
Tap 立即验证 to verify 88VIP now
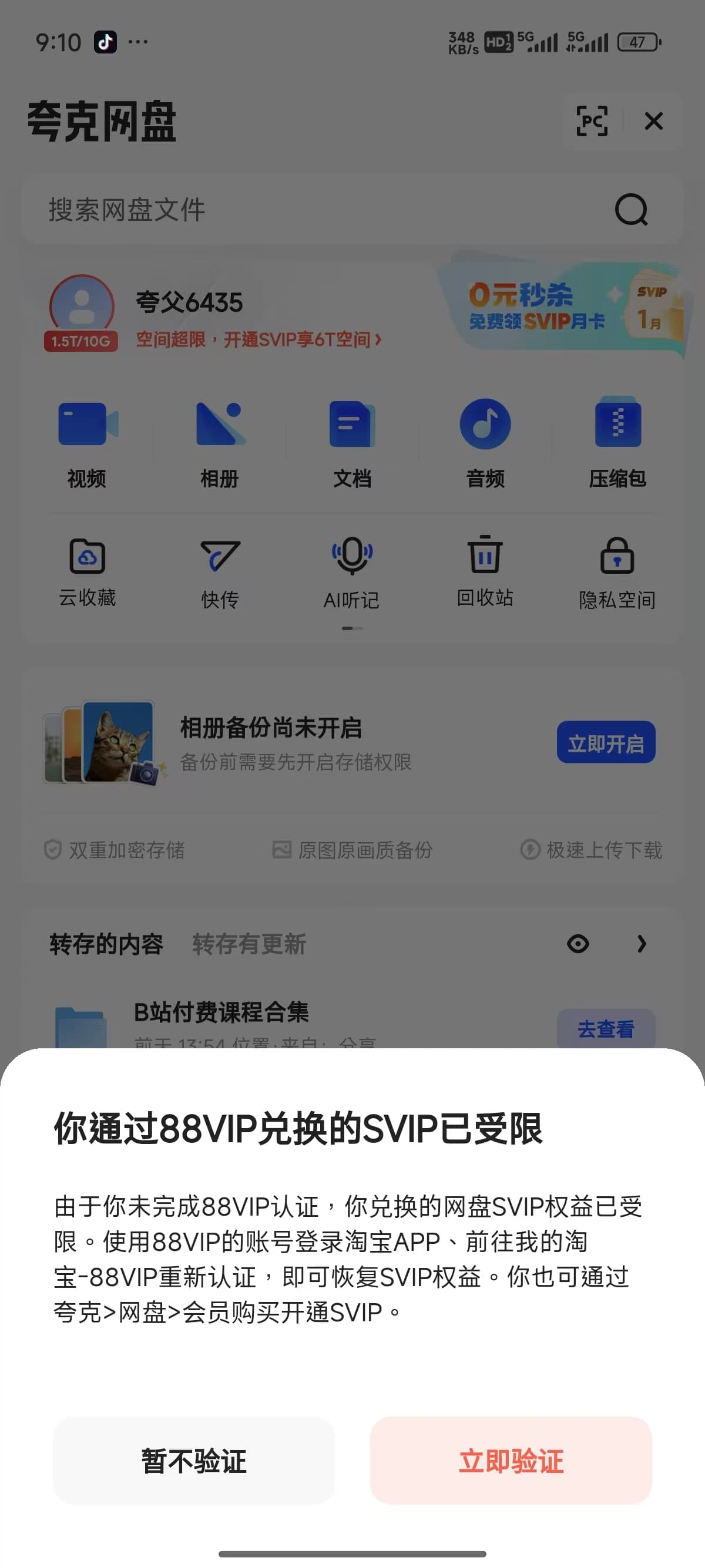pos(511,1460)
